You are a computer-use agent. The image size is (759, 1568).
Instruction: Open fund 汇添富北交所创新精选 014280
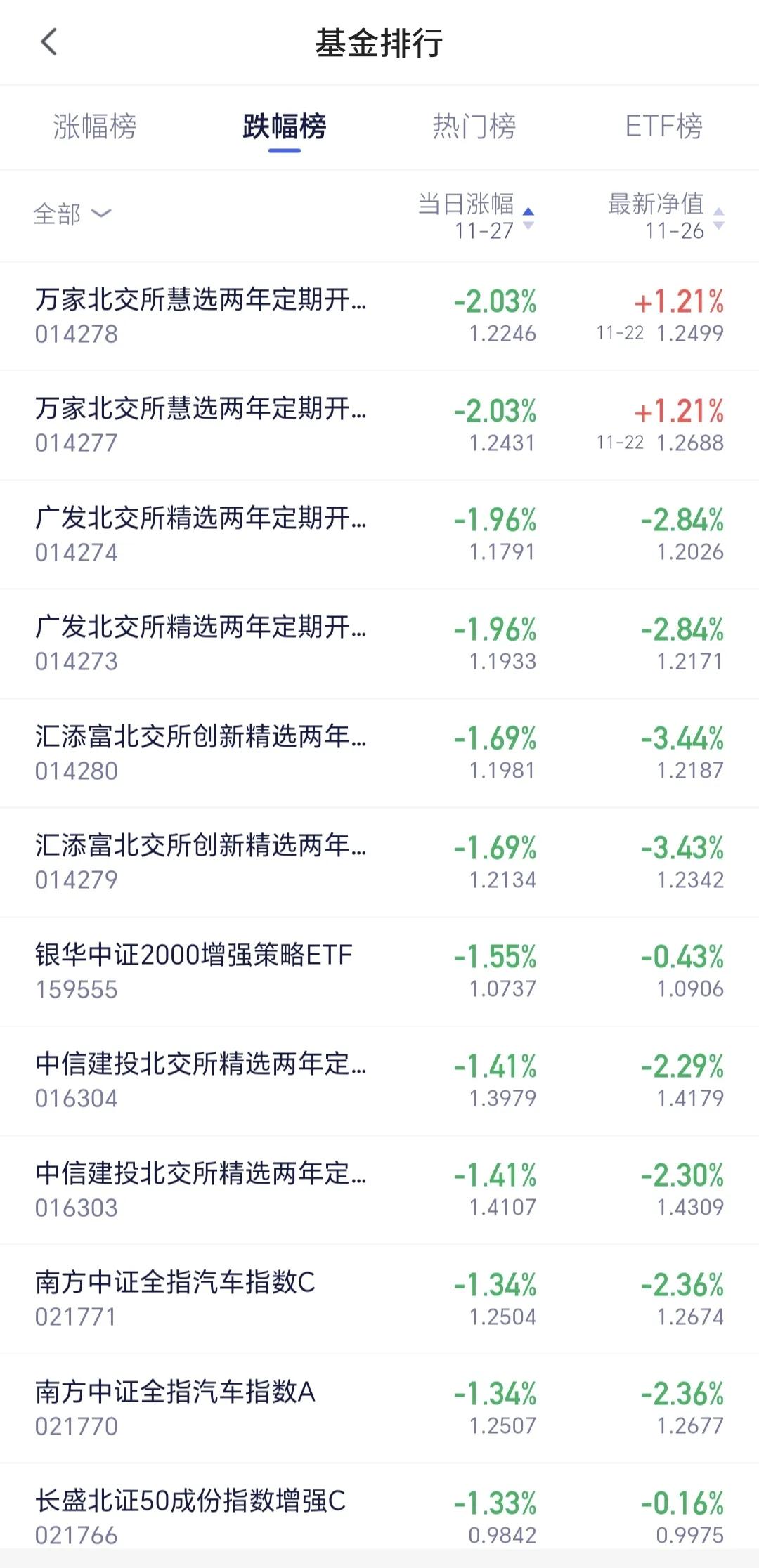click(379, 753)
